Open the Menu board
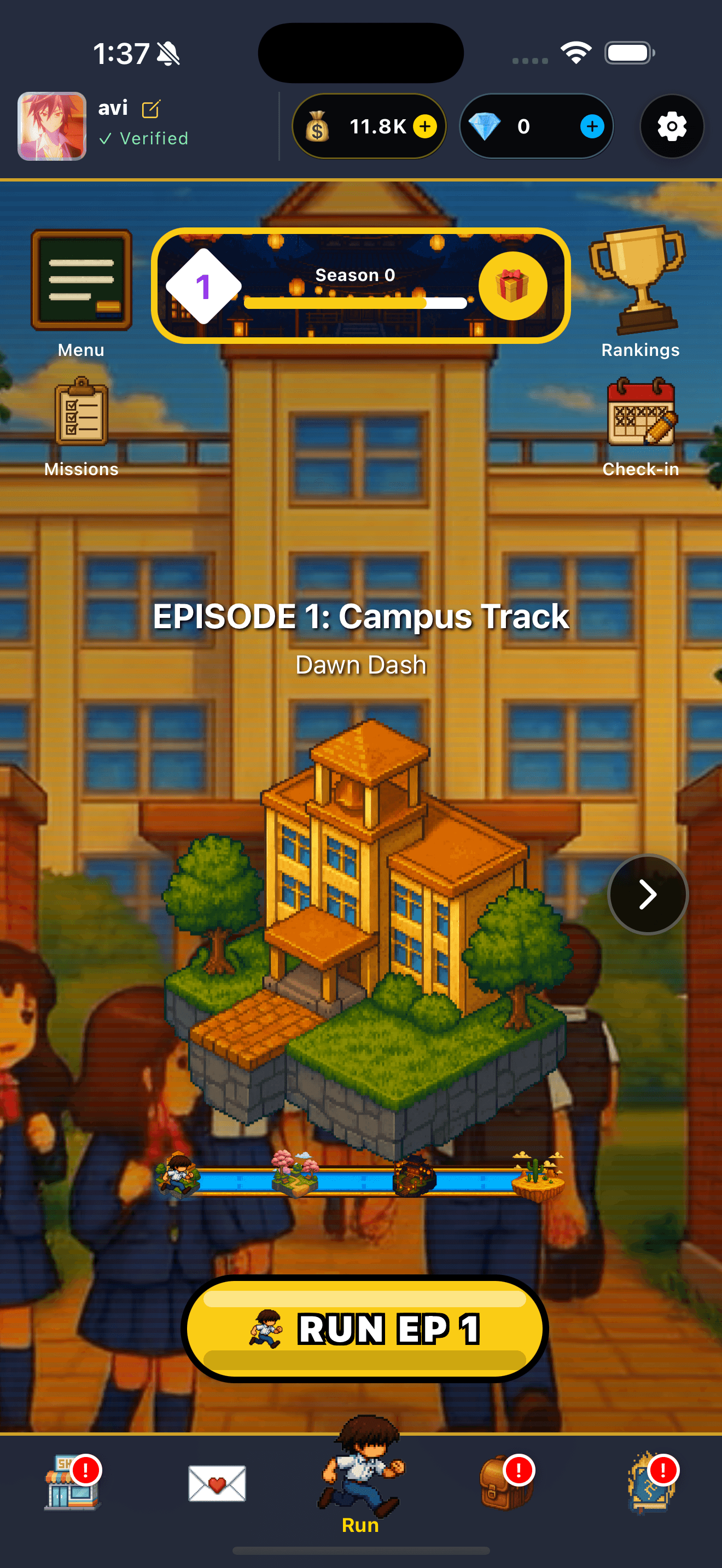The width and height of the screenshot is (722, 1568). click(81, 280)
